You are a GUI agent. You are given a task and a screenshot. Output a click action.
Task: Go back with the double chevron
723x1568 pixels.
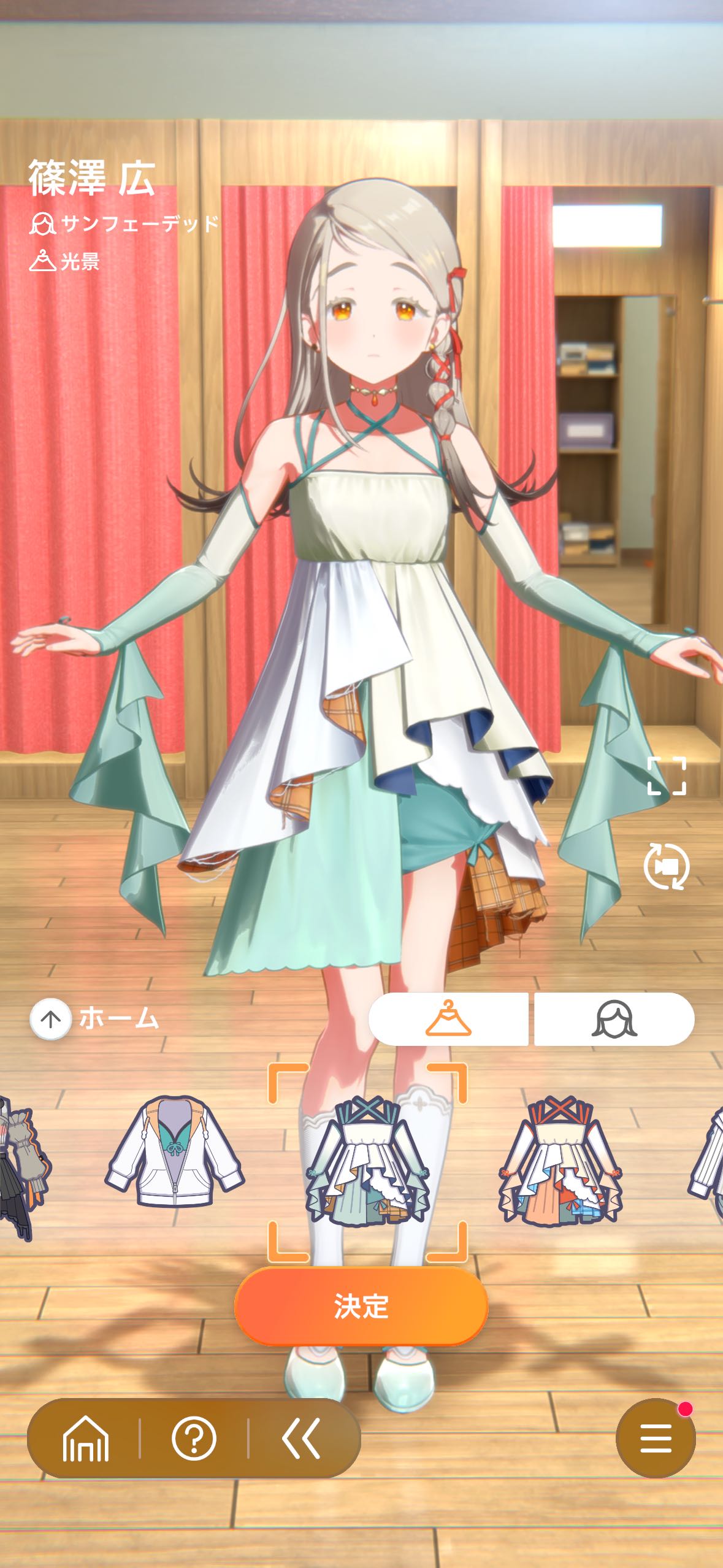click(301, 1439)
